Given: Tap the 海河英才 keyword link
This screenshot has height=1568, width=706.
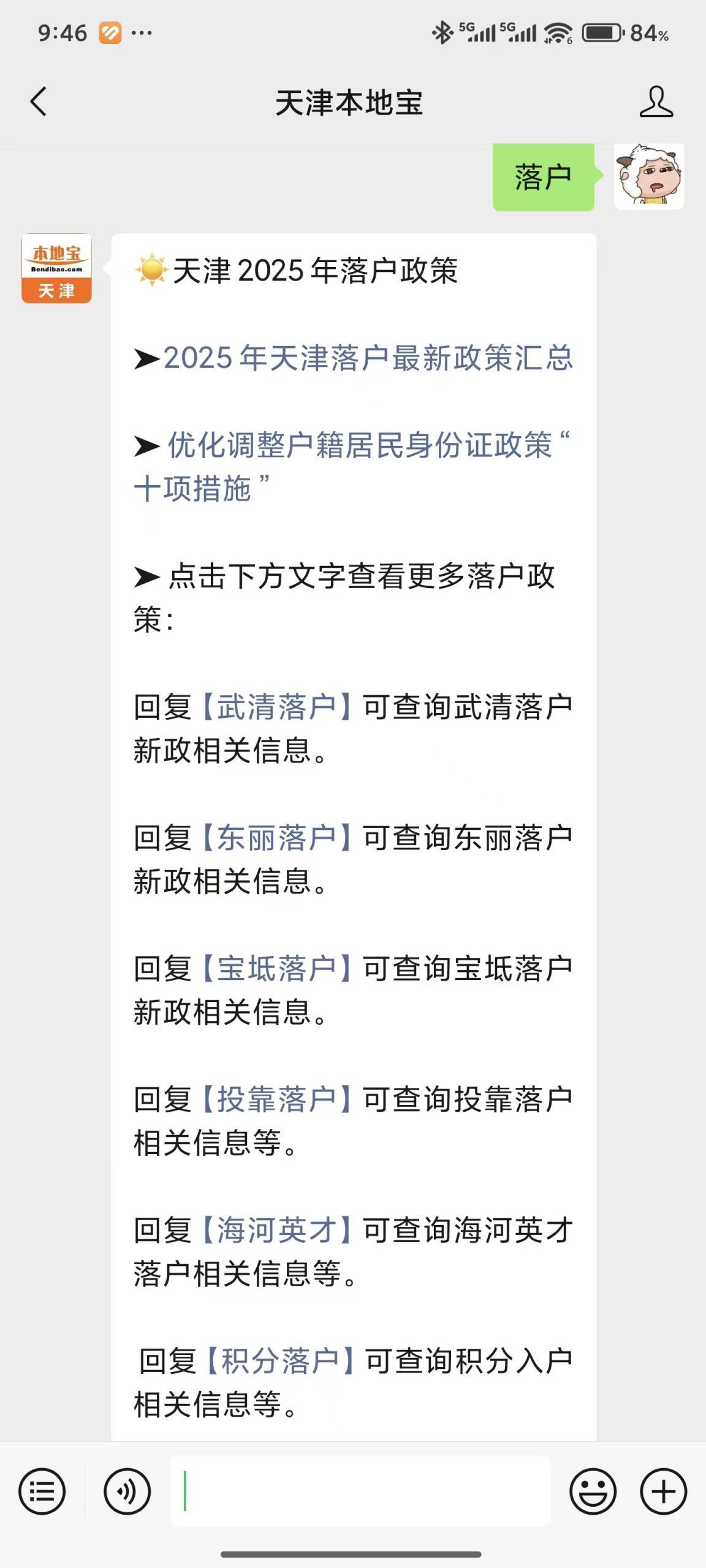Looking at the screenshot, I should [276, 1230].
